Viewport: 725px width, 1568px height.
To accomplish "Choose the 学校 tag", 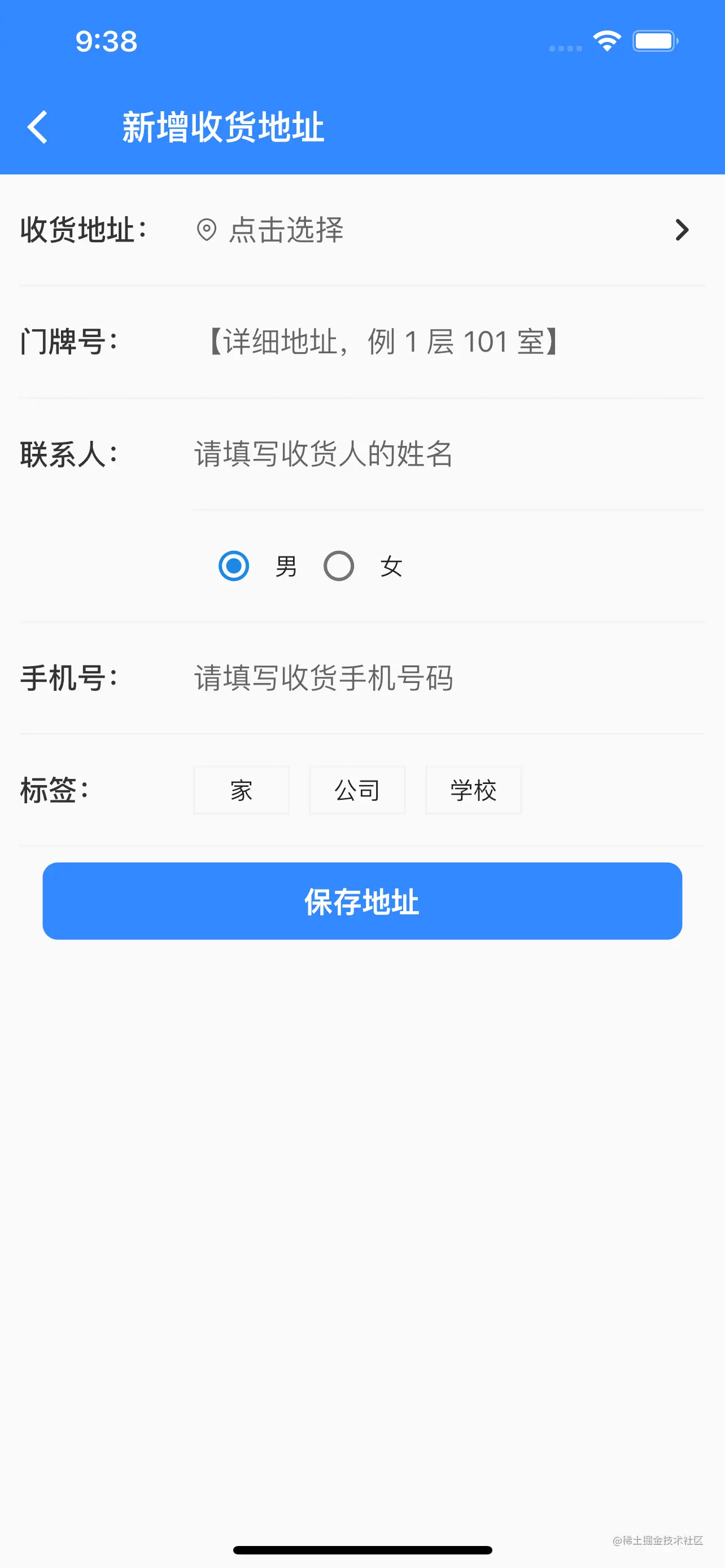I will pyautogui.click(x=474, y=790).
